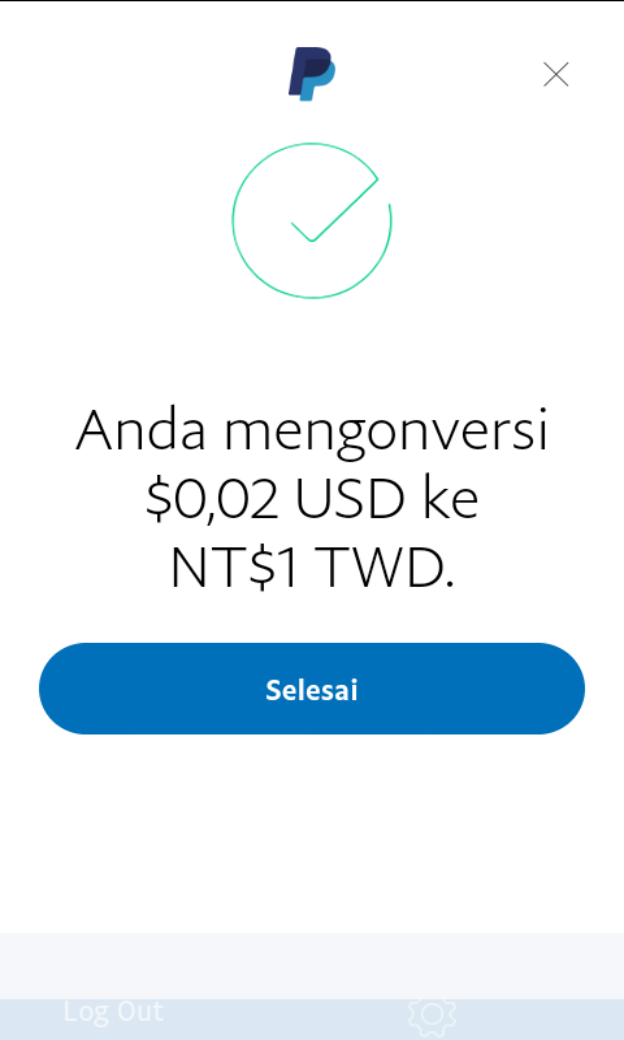Viewport: 624px width, 1040px height.
Task: Tap the Selesai button
Action: (312, 689)
